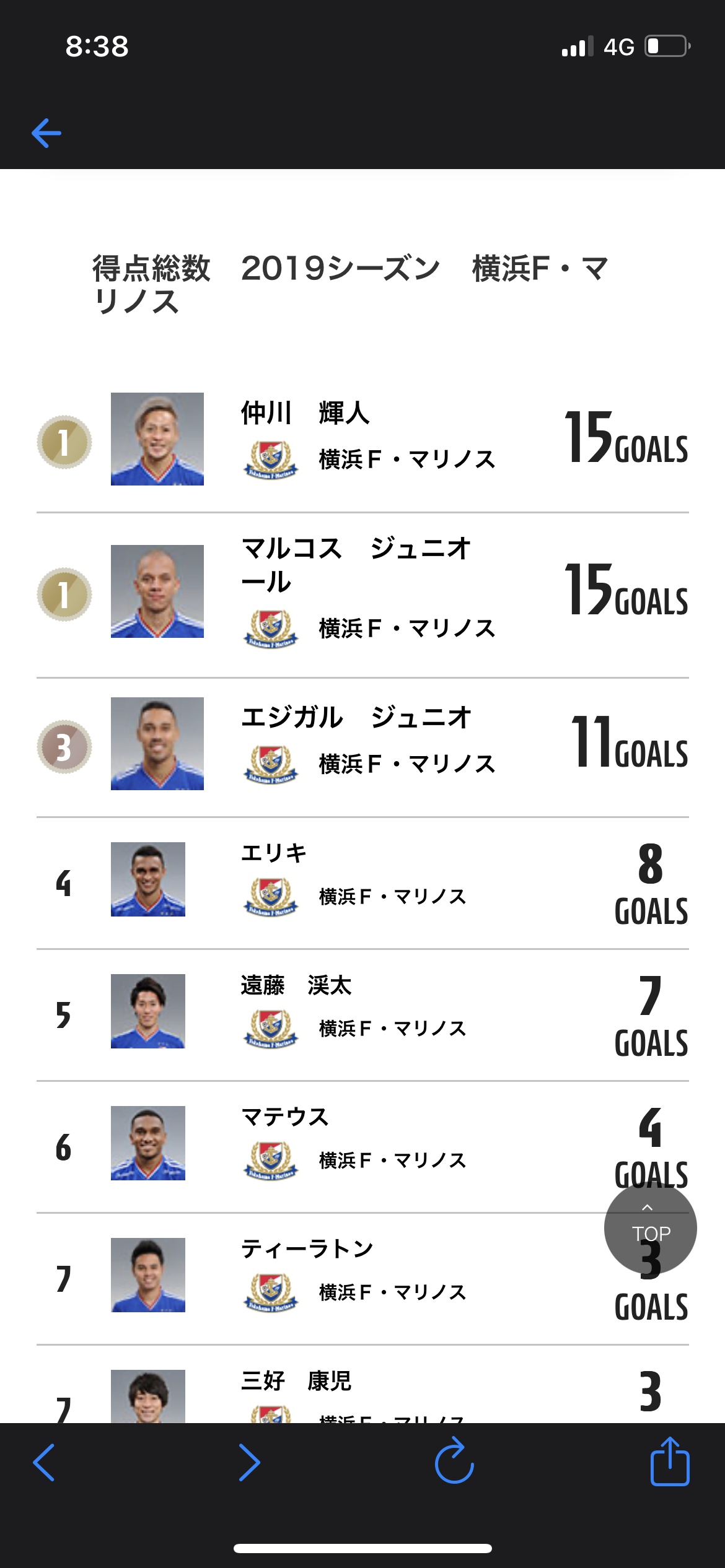Open 遠藤 渓太 player row
Viewport: 725px width, 1568px height.
coord(362,1013)
